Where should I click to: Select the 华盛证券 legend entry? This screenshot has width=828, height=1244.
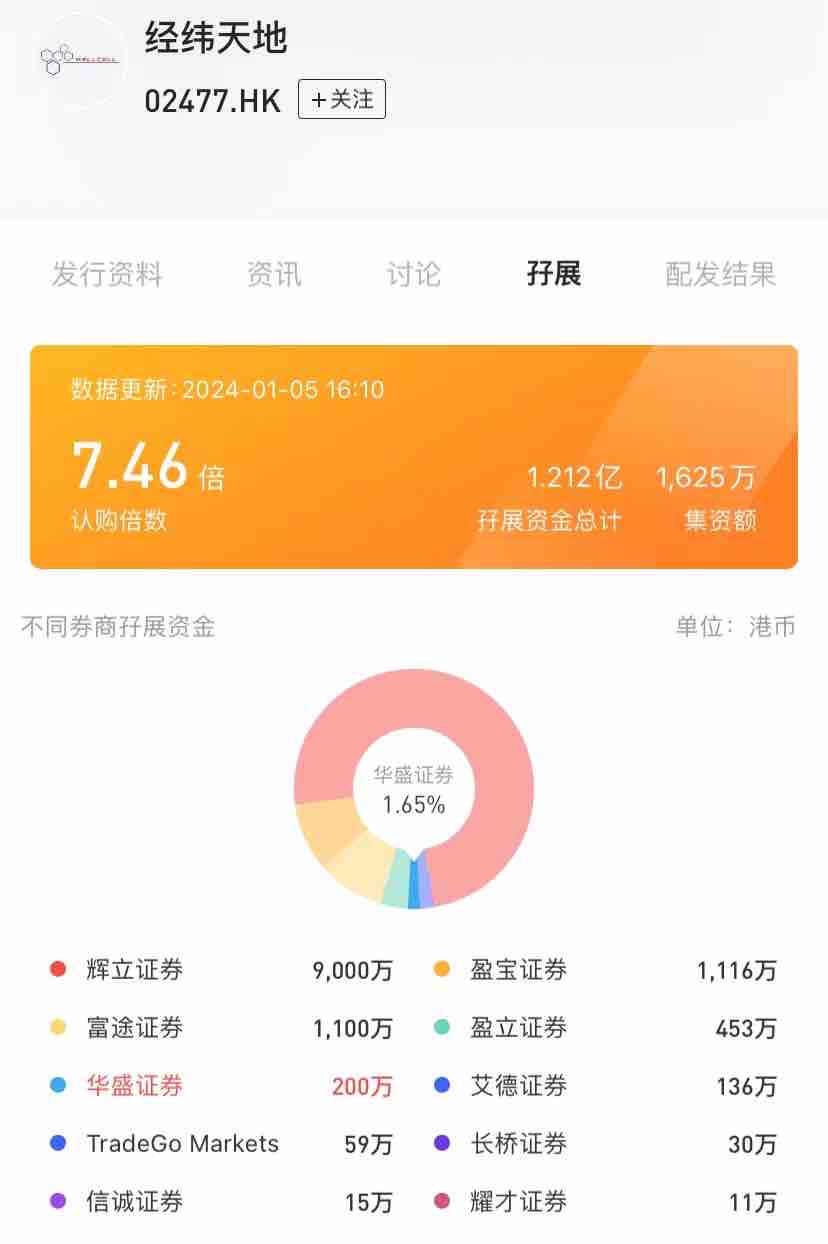point(134,1086)
